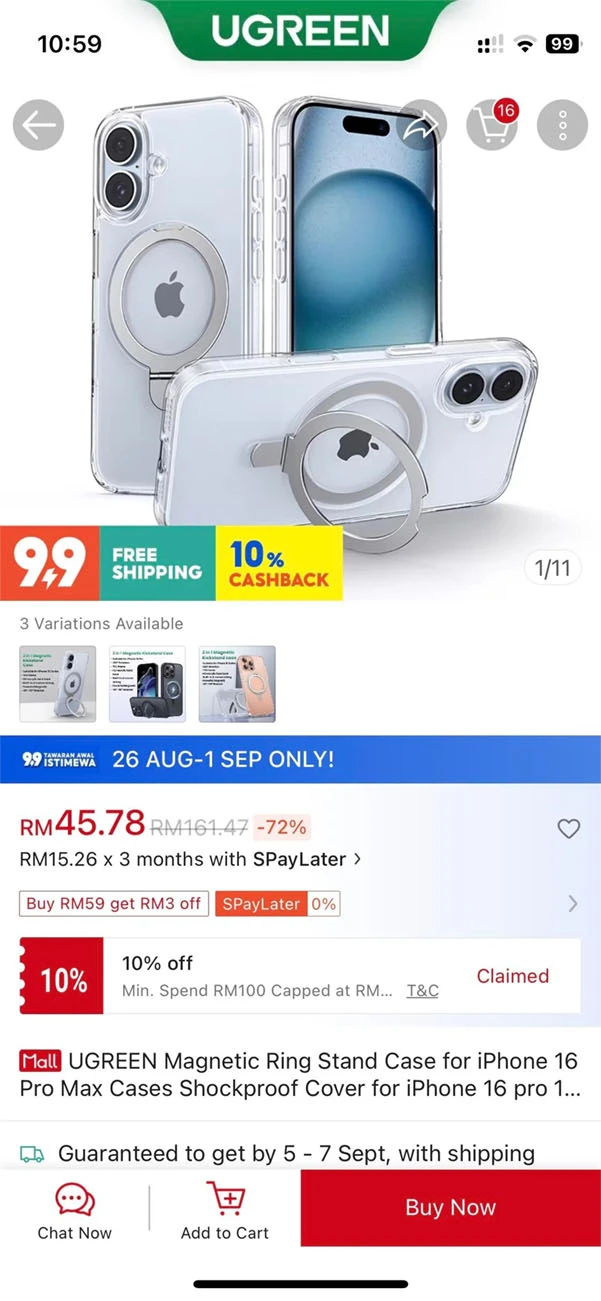This screenshot has height=1301, width=601.
Task: Open the three-dot overflow menu
Action: 562,126
